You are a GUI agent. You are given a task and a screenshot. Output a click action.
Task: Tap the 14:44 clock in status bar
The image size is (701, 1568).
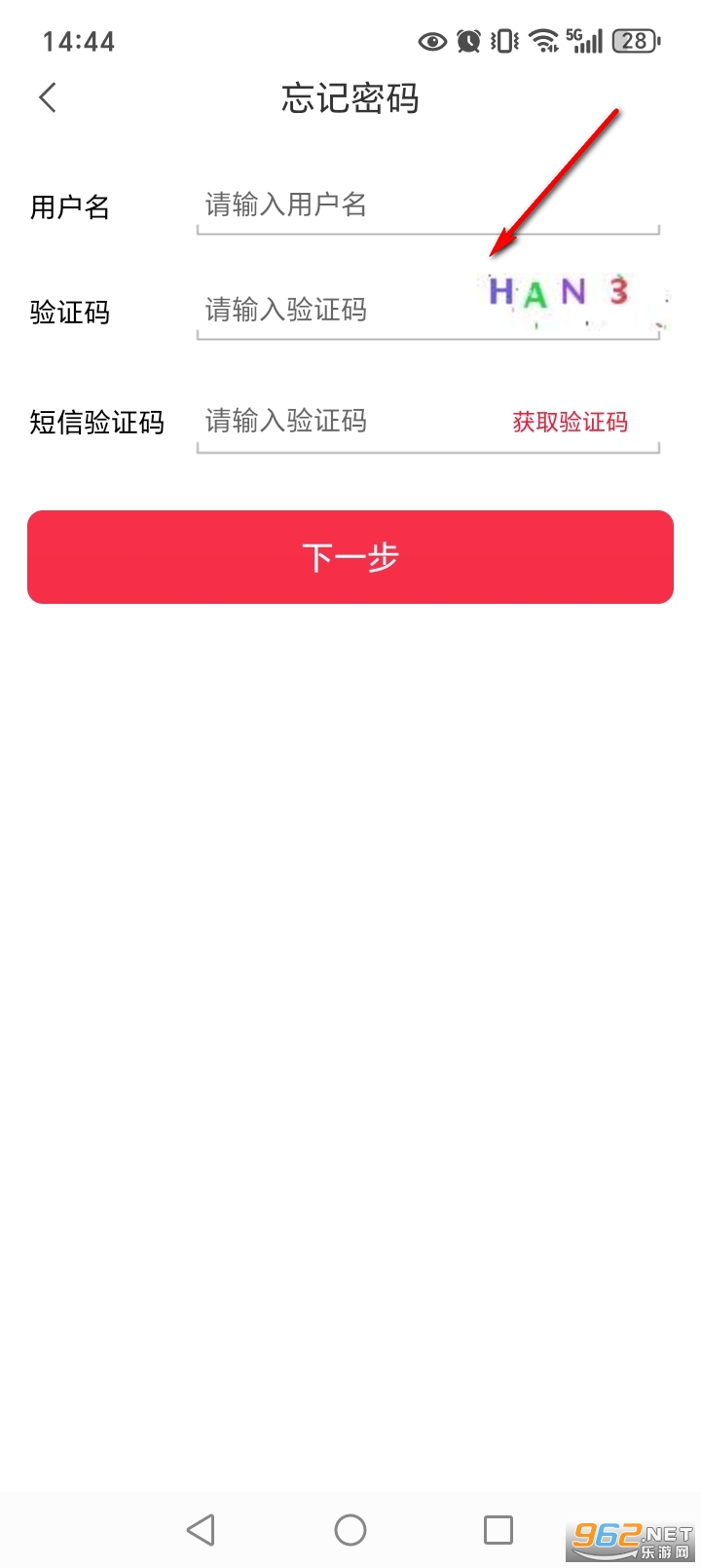point(79,41)
